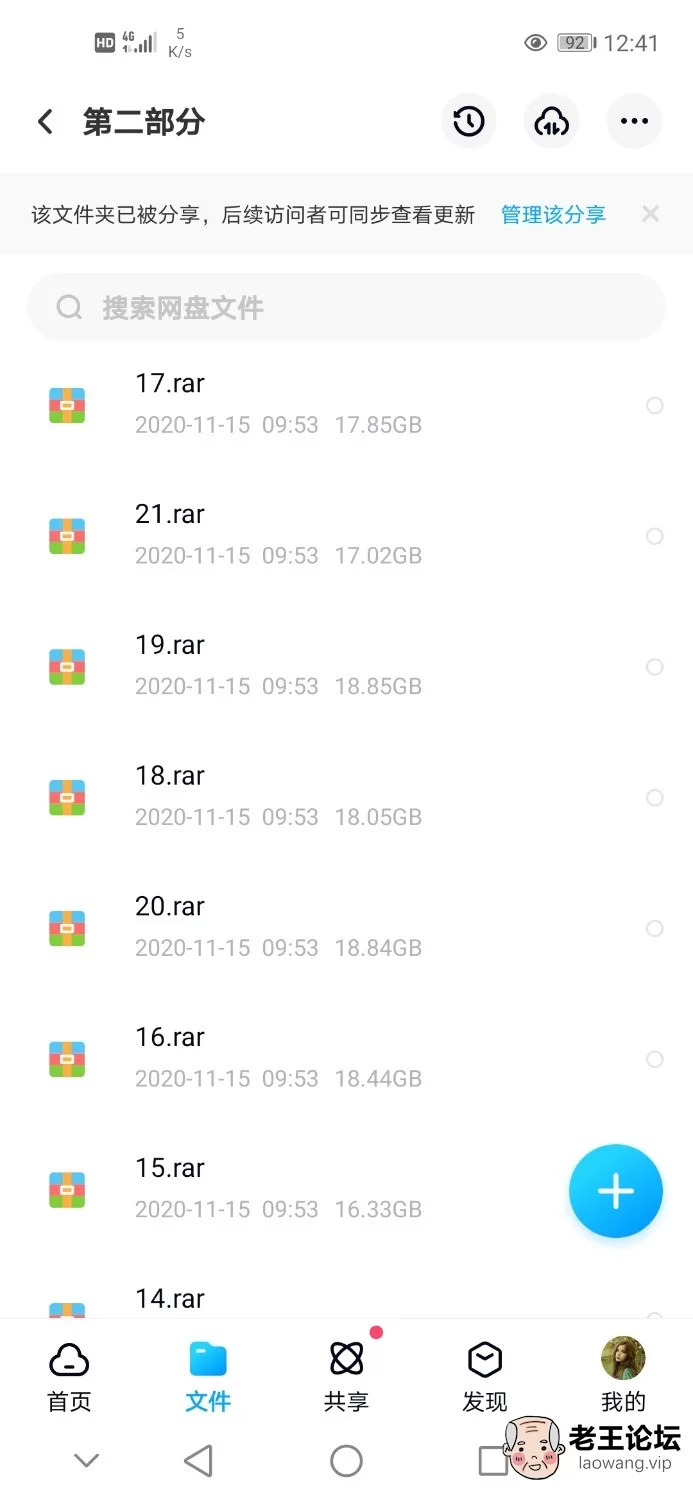Select the checkbox for 21.rar

[655, 536]
